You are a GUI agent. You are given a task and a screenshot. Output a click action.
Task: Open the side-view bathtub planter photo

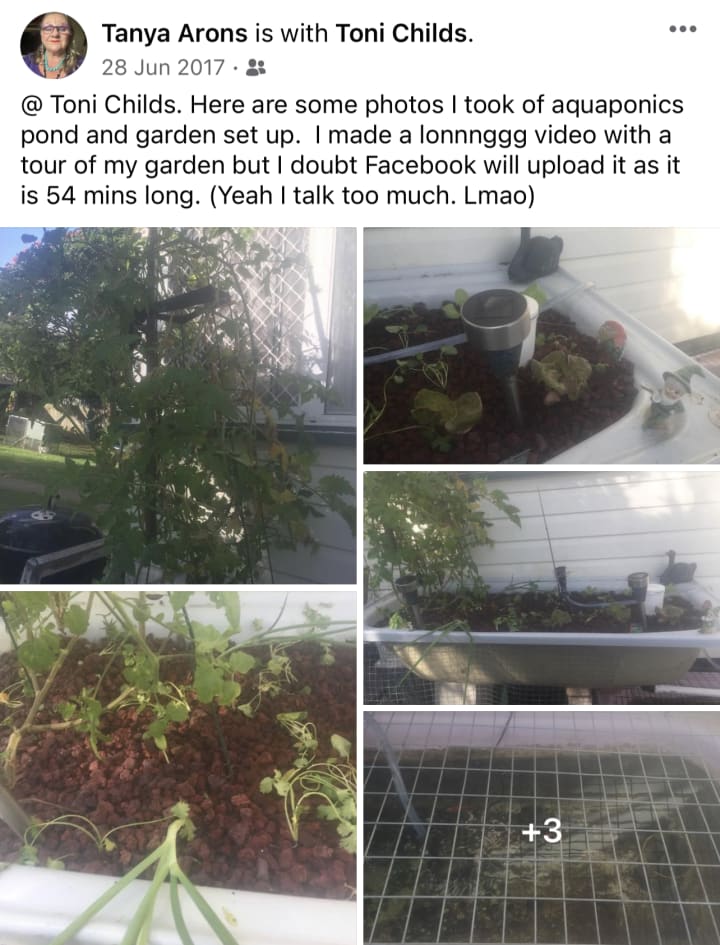[541, 587]
